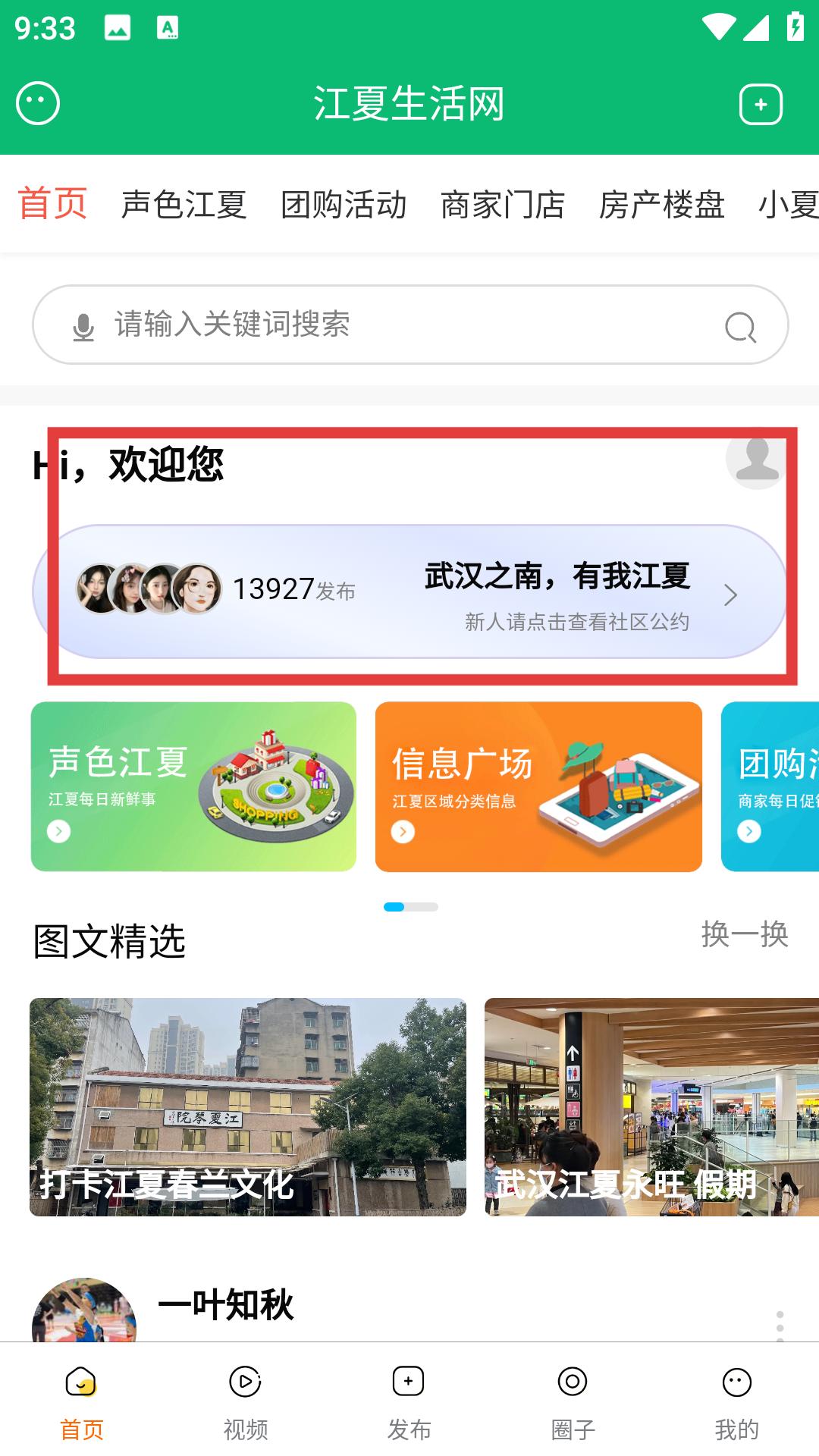Switch to the 圈子 bottom tab

click(573, 1401)
